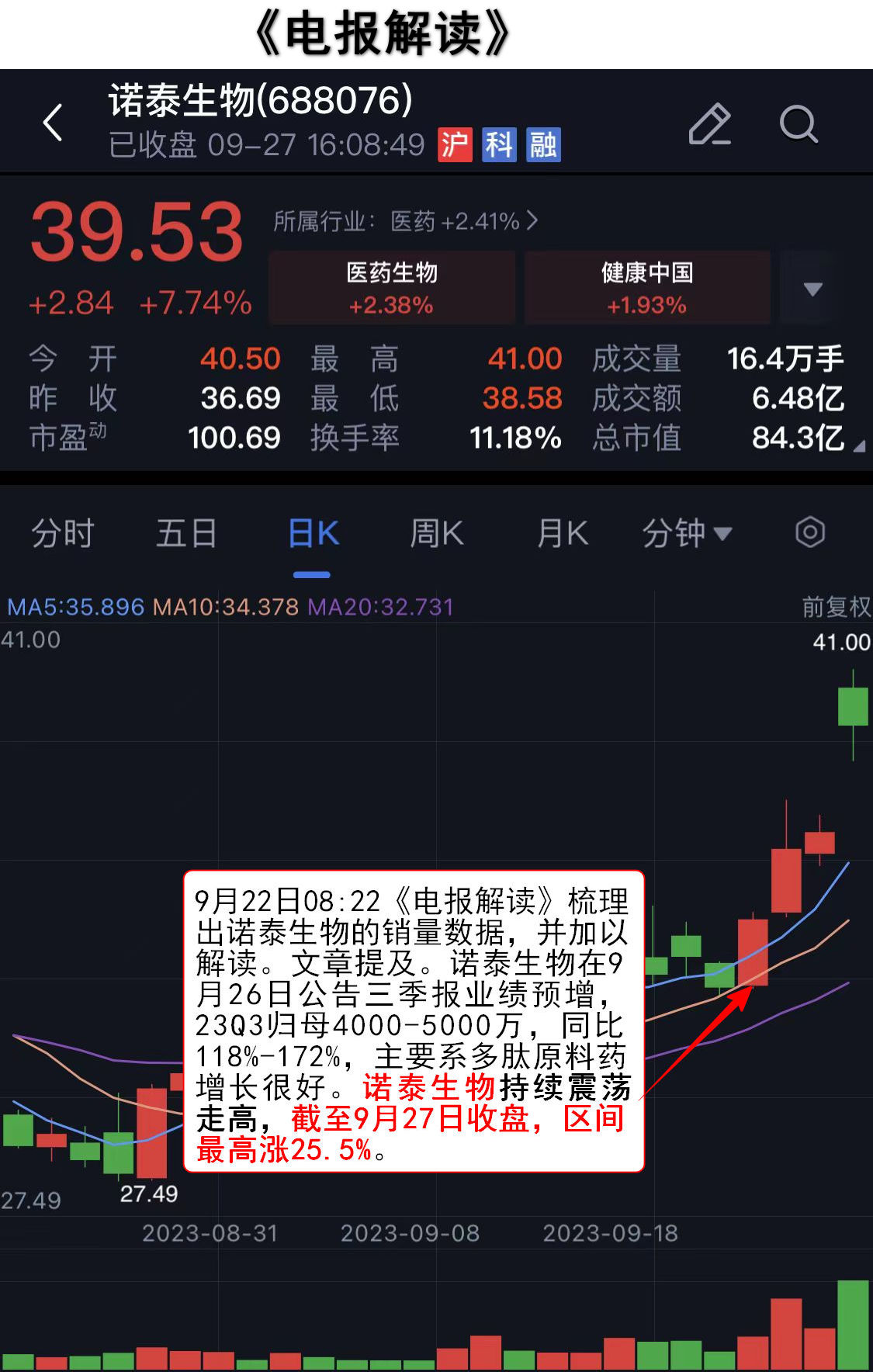Open the 医药生物 sector chip
873x1372 pixels.
point(392,288)
